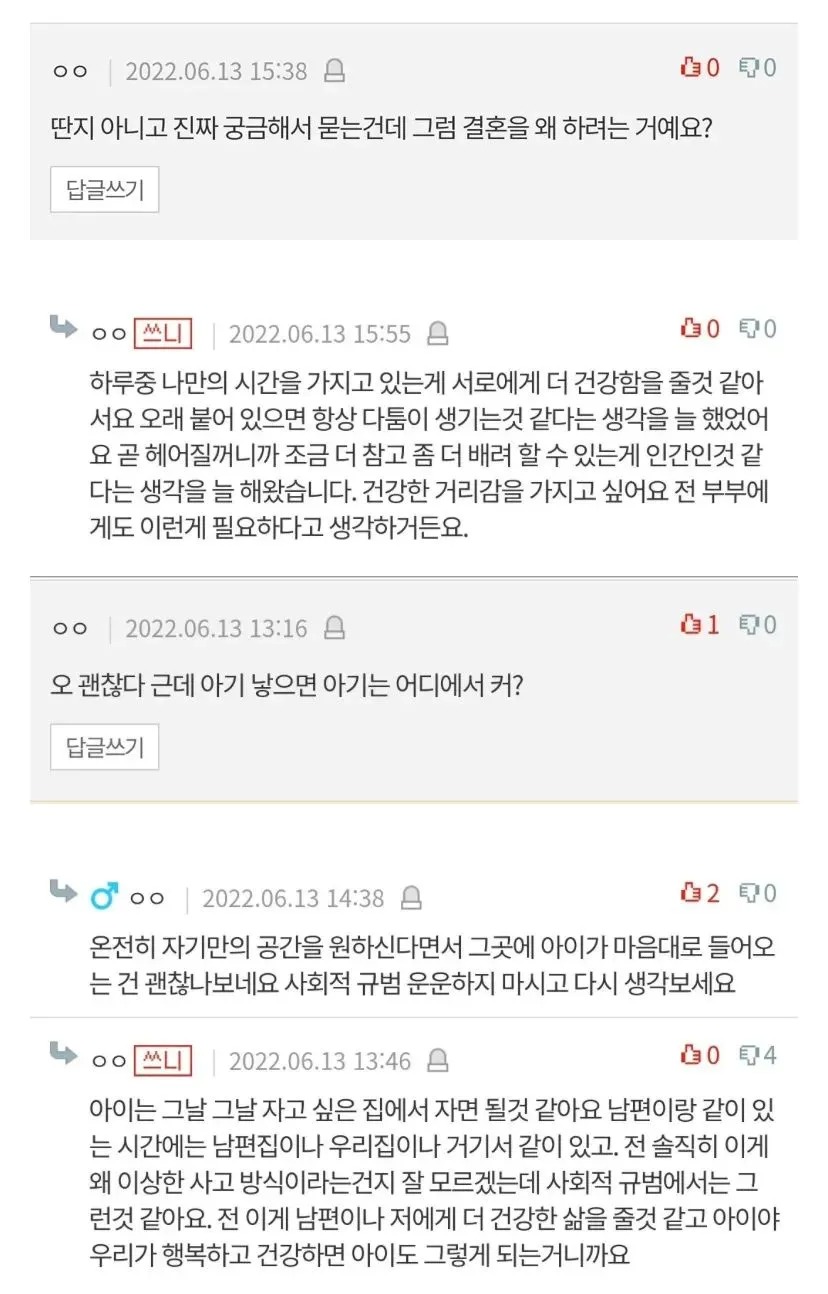The width and height of the screenshot is (828, 1294).
Task: Report the reply posted at 14:38
Action: tap(411, 898)
